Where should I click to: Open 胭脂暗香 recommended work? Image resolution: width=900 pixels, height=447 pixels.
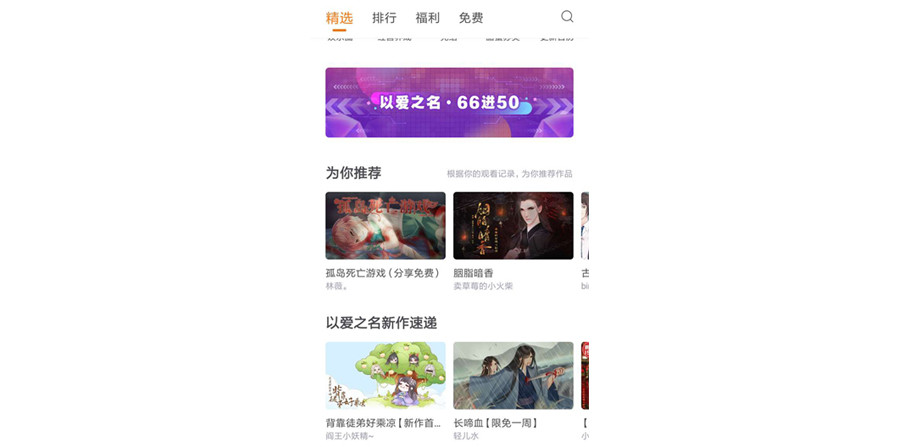point(513,226)
